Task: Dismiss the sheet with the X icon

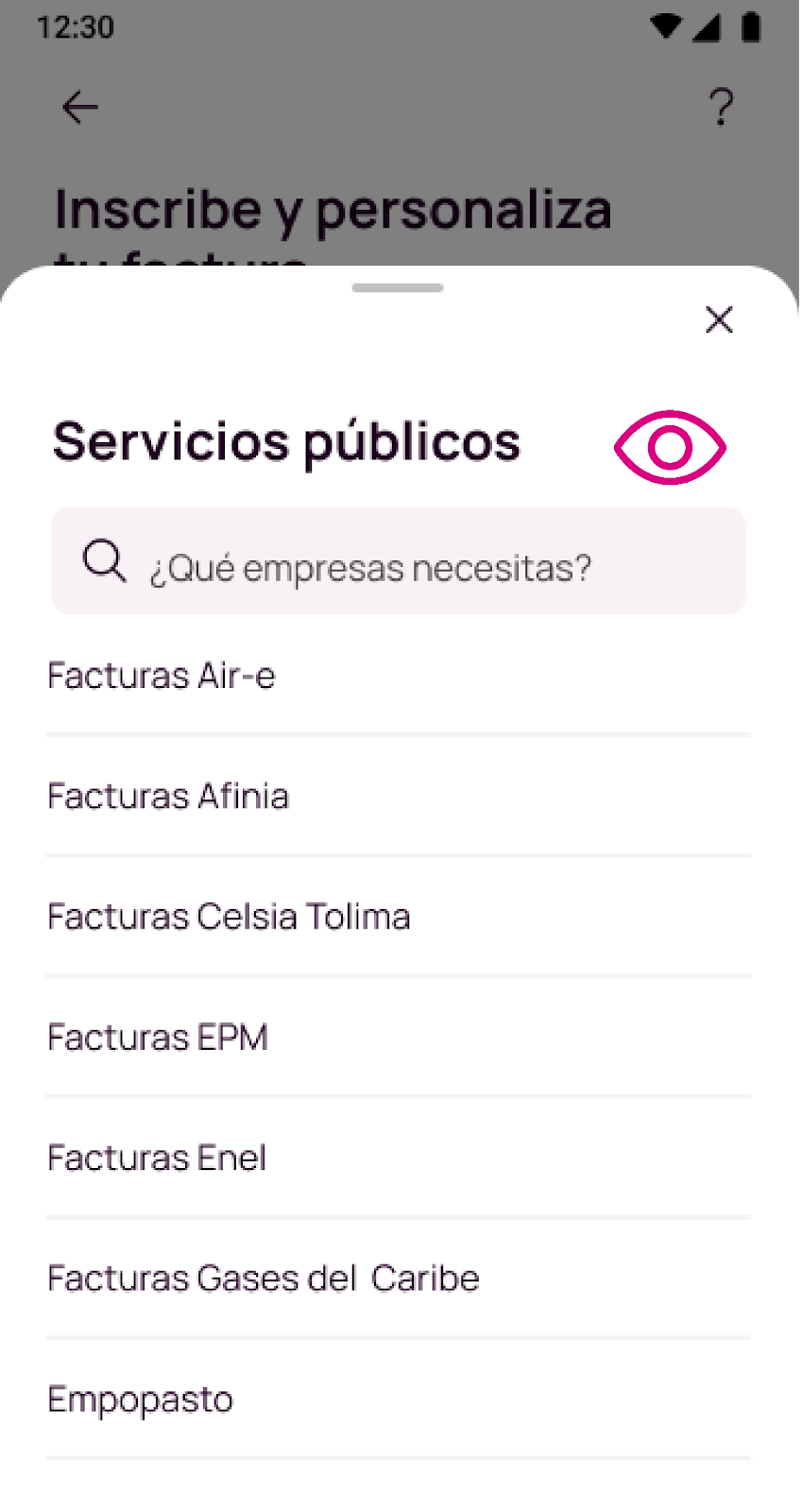Action: pyautogui.click(x=720, y=319)
